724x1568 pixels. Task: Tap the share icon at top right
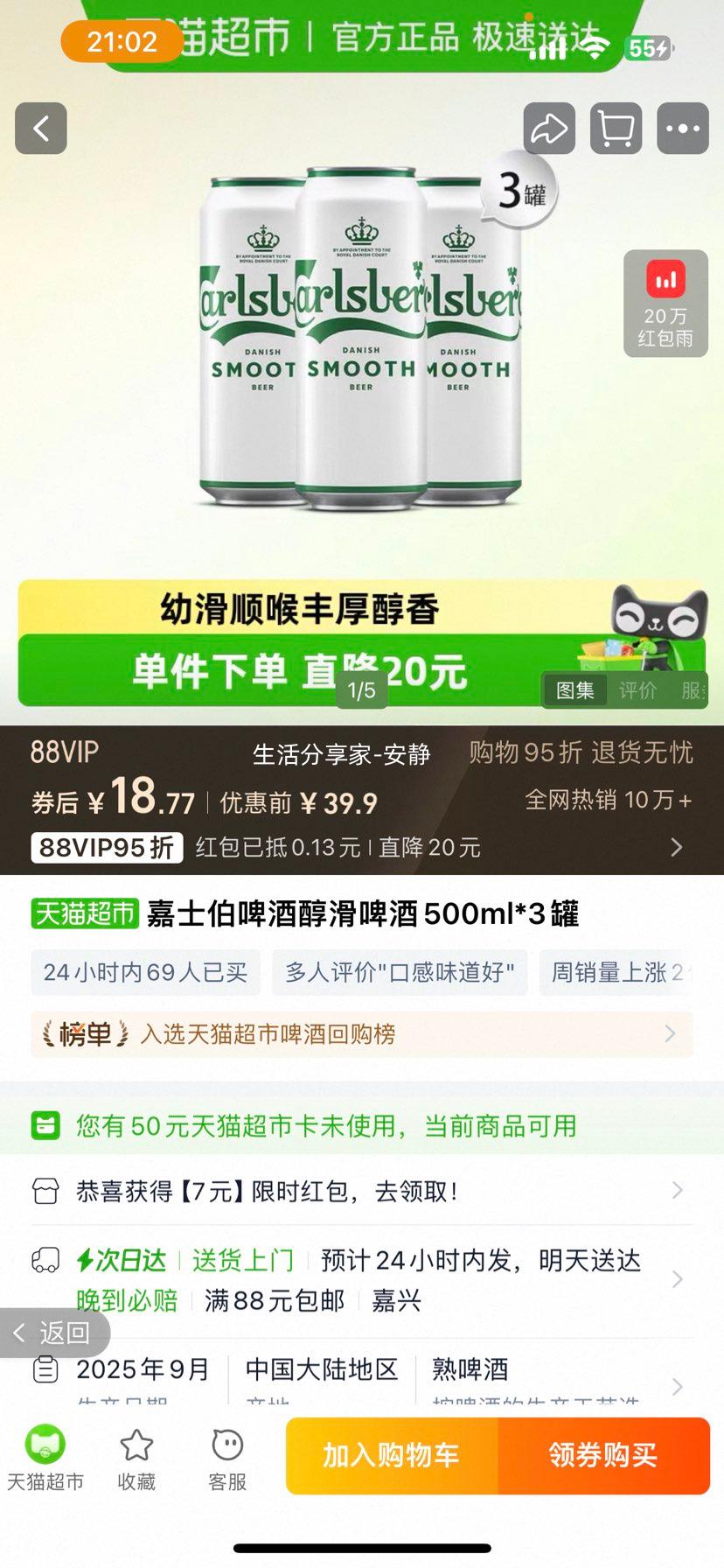tap(548, 128)
